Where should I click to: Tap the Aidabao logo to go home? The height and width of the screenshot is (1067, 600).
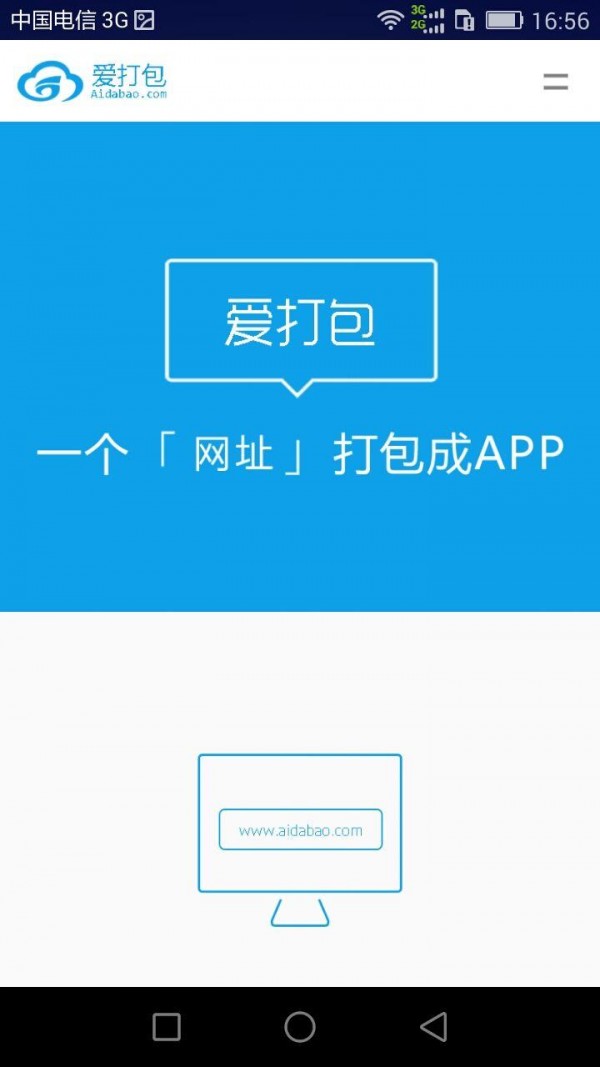(x=92, y=82)
